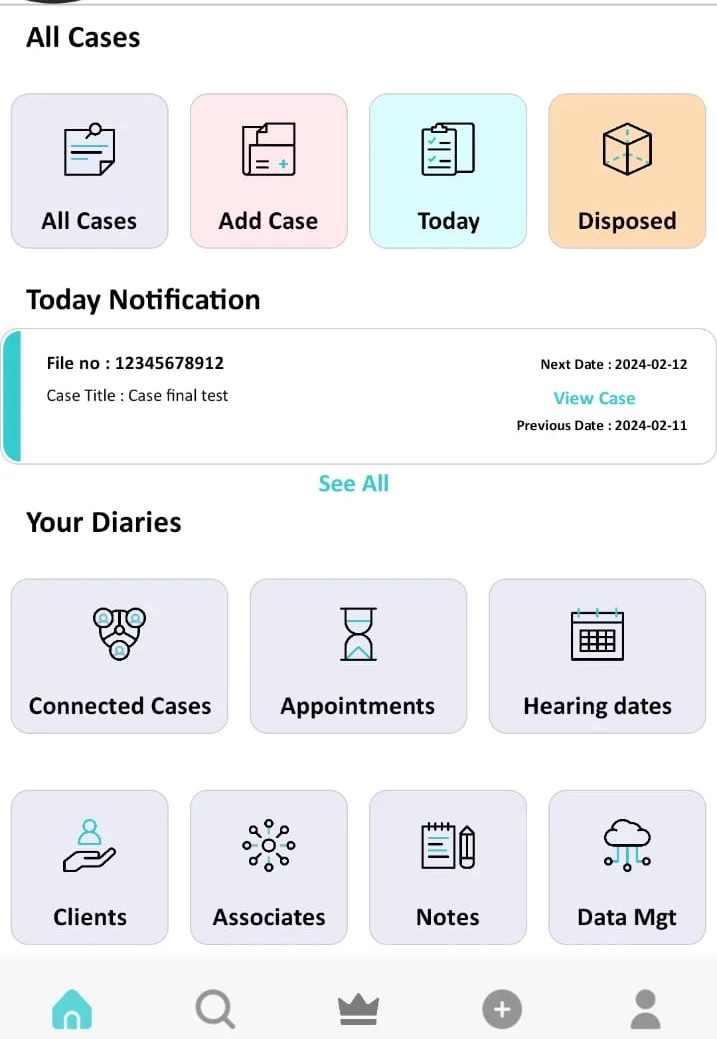Open the Disposed cases tile
Screen dimensions: 717x1039
[x=627, y=171]
